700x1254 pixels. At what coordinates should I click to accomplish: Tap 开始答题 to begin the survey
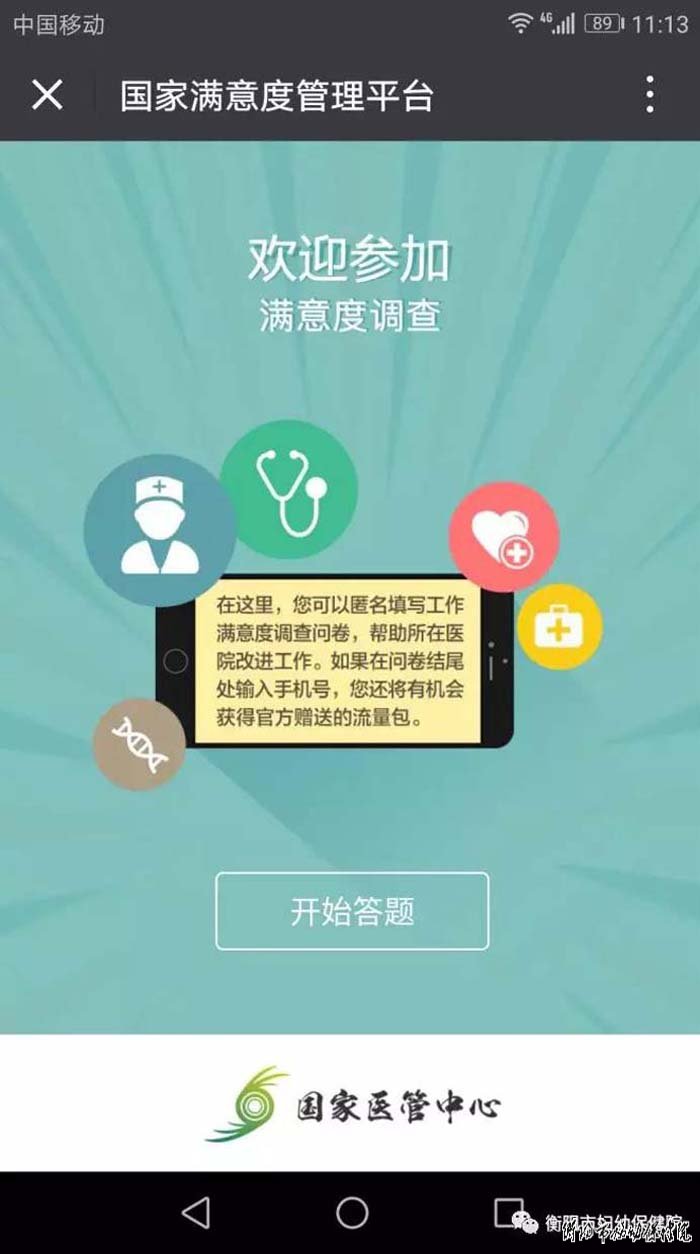pyautogui.click(x=352, y=911)
